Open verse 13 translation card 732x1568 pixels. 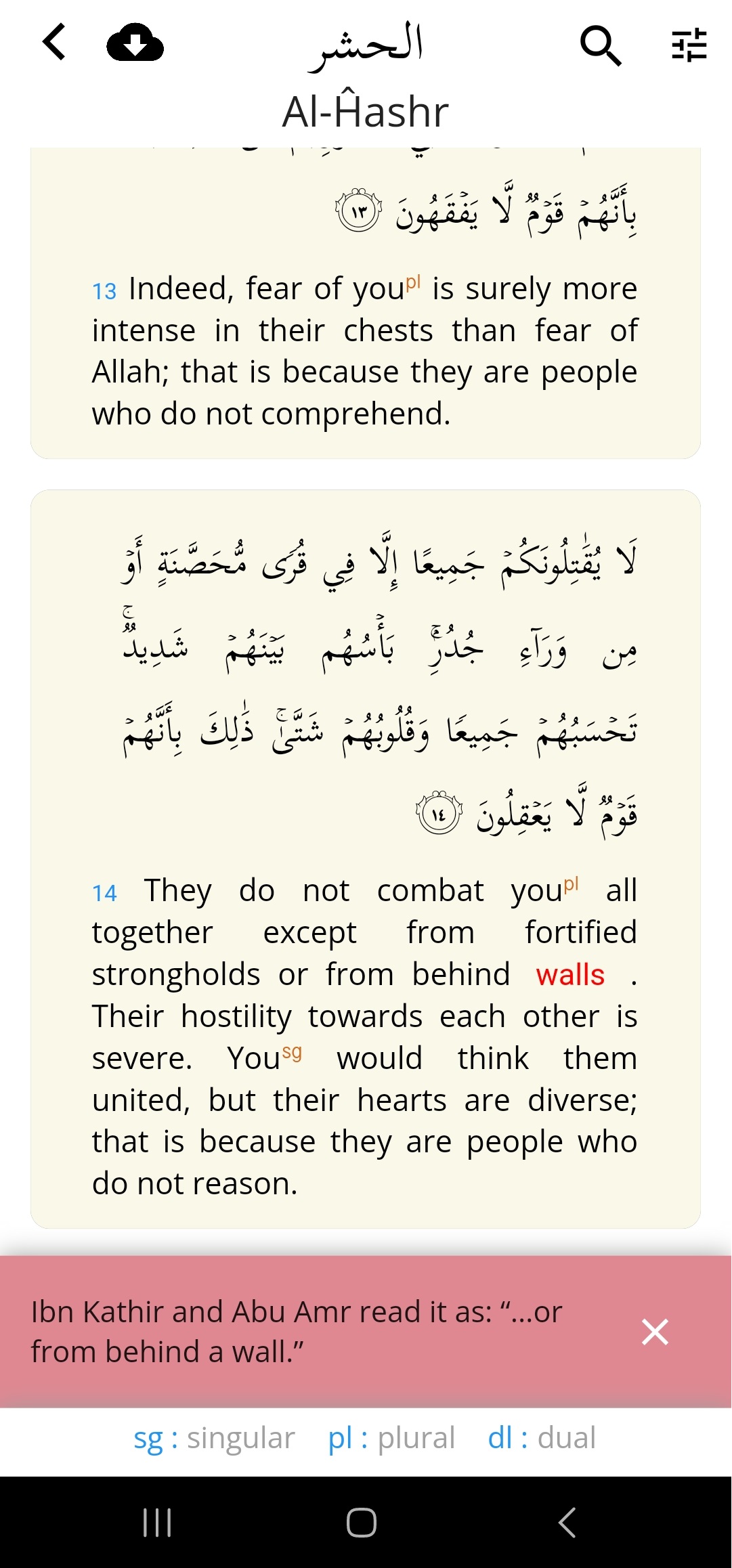(364, 351)
